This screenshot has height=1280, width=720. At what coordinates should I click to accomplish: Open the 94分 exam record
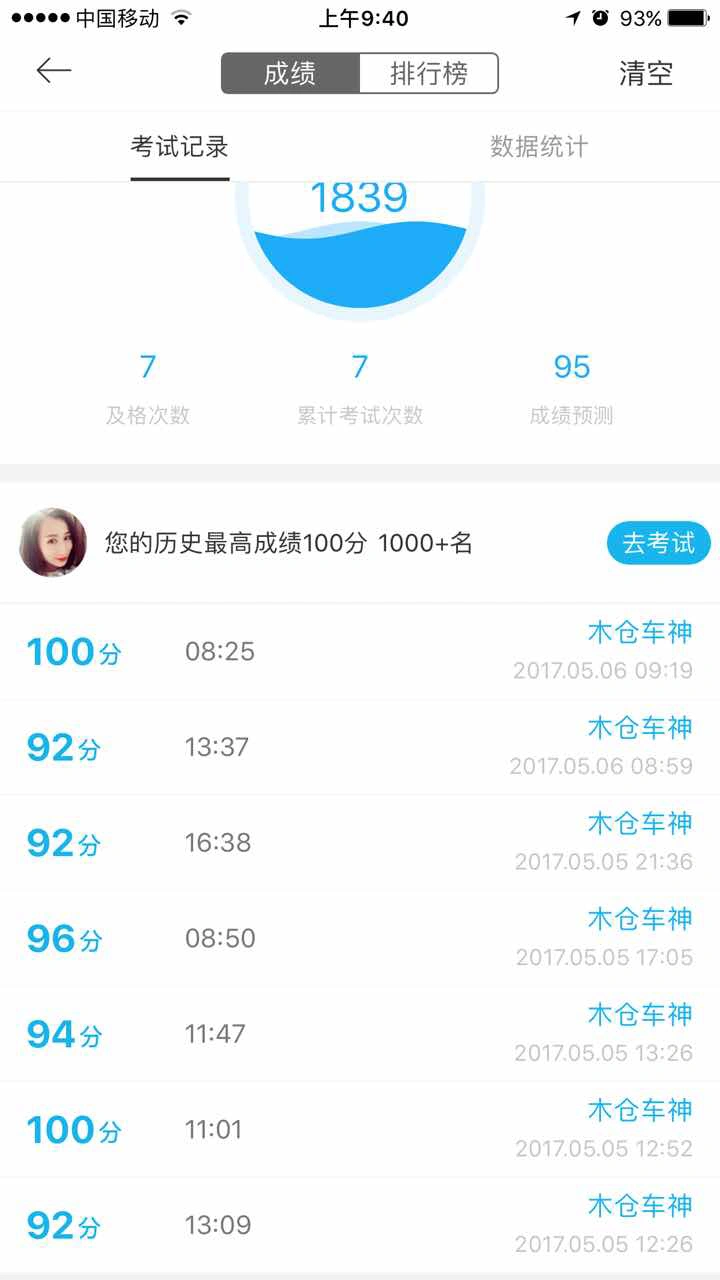(360, 1034)
